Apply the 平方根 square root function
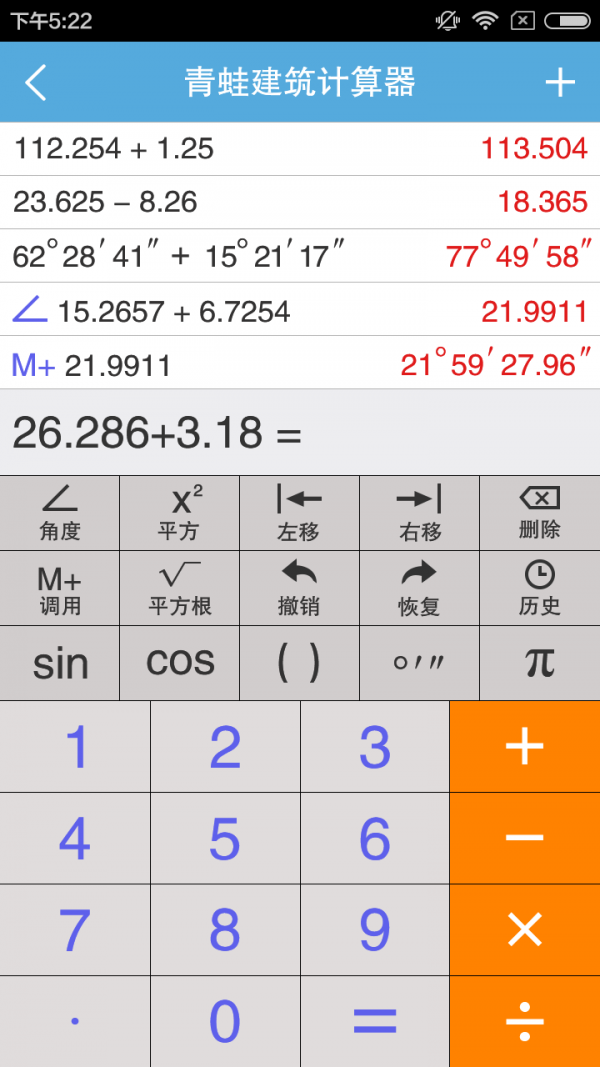This screenshot has width=600, height=1067. [180, 589]
